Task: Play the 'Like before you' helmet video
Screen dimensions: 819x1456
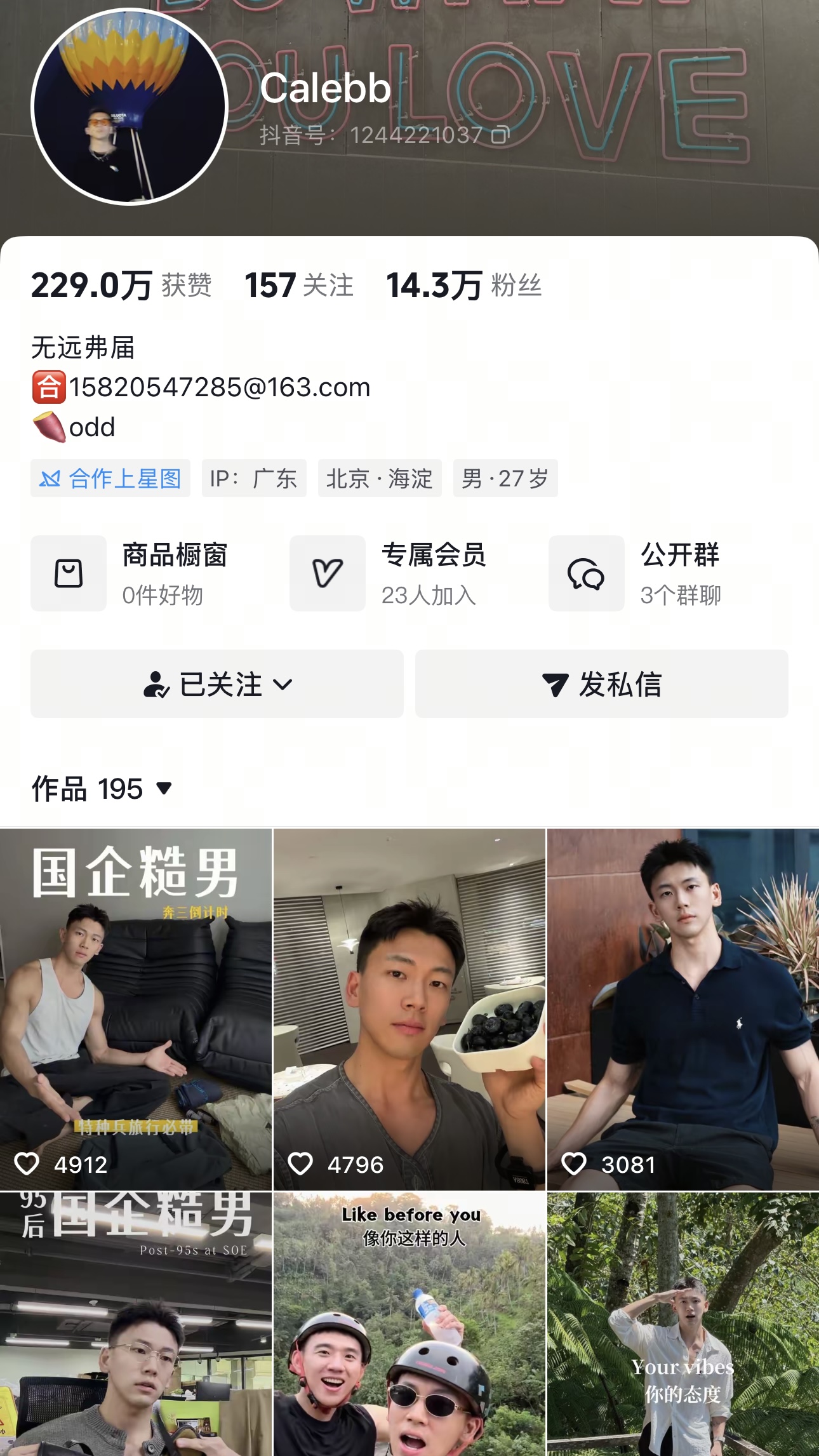Action: point(409,1324)
